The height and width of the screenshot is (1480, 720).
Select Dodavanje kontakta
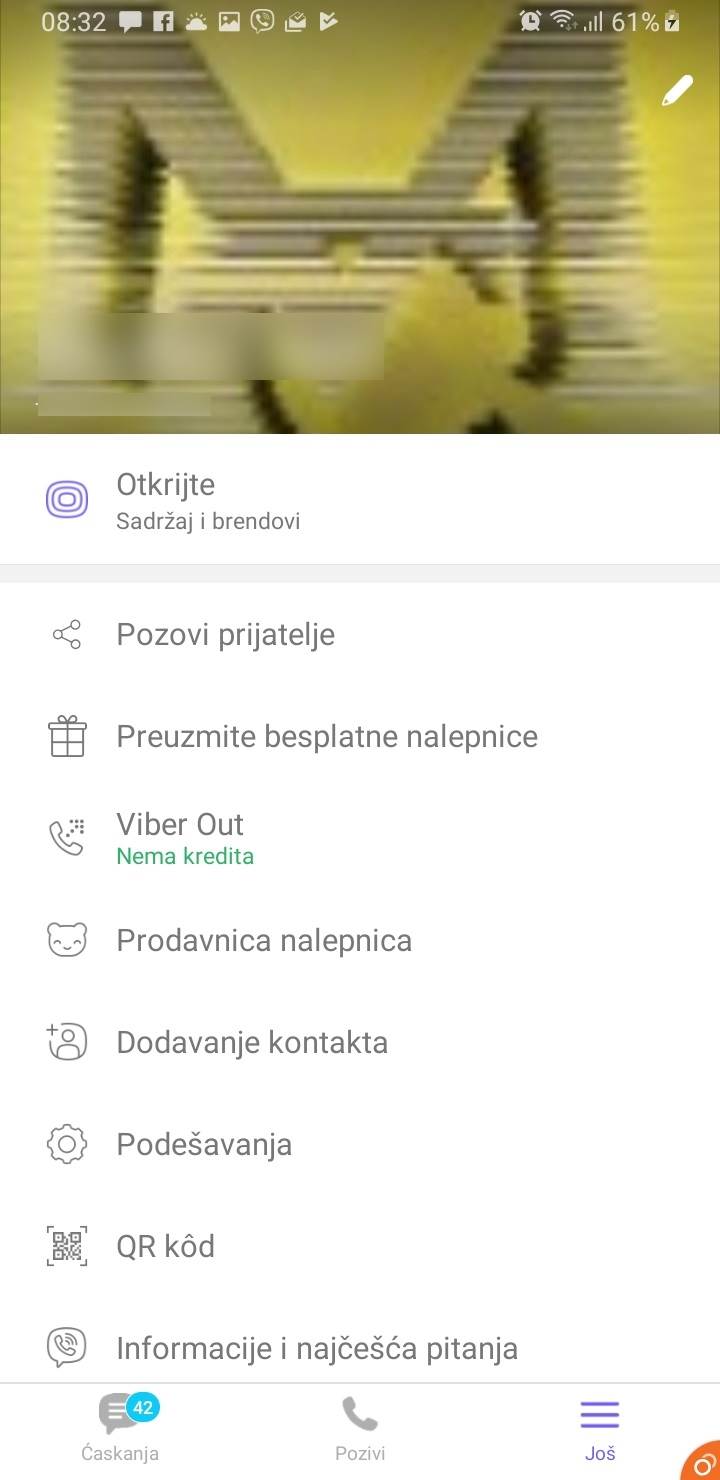(x=252, y=1042)
